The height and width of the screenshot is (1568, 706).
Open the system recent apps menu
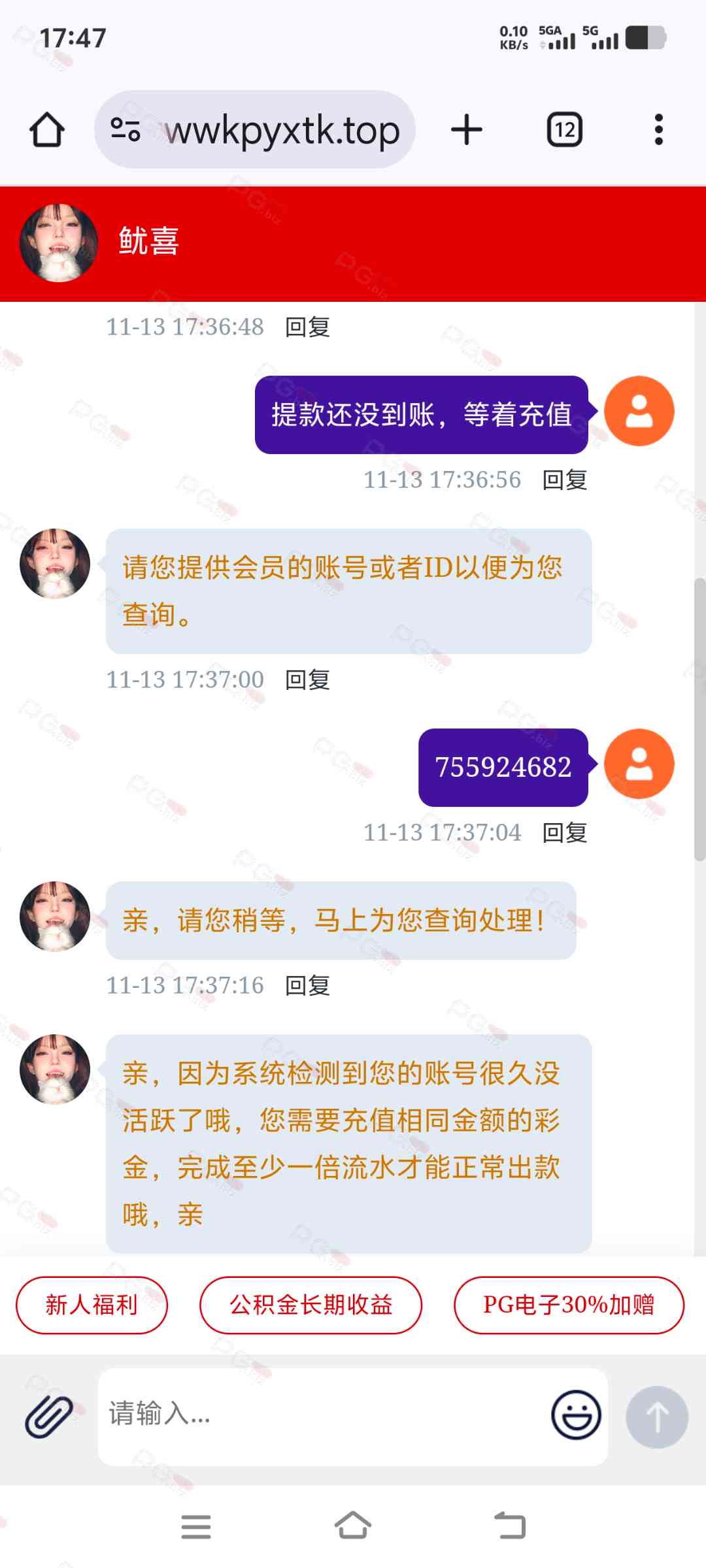(x=196, y=1527)
